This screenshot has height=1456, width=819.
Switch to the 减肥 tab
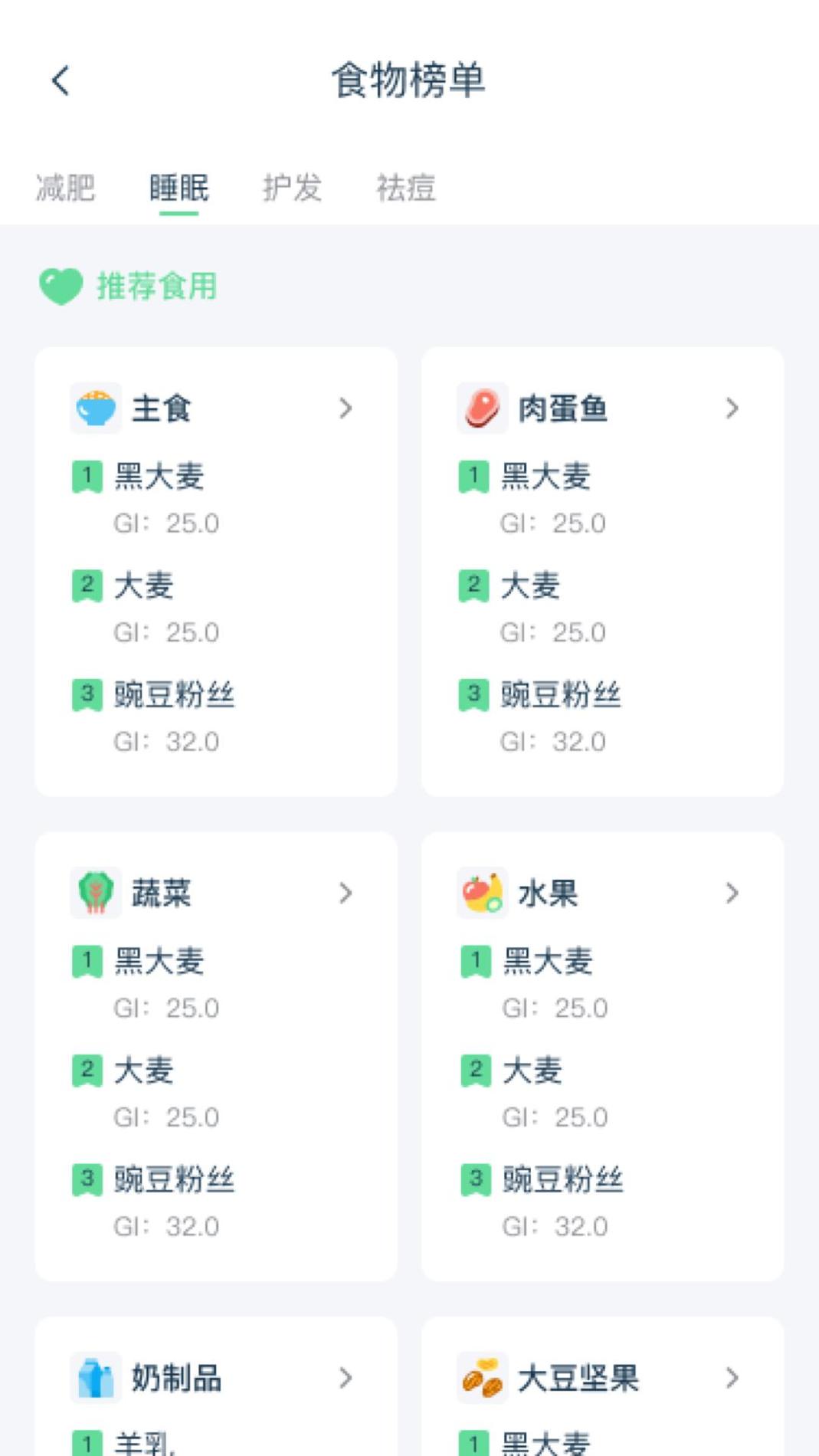pyautogui.click(x=64, y=188)
